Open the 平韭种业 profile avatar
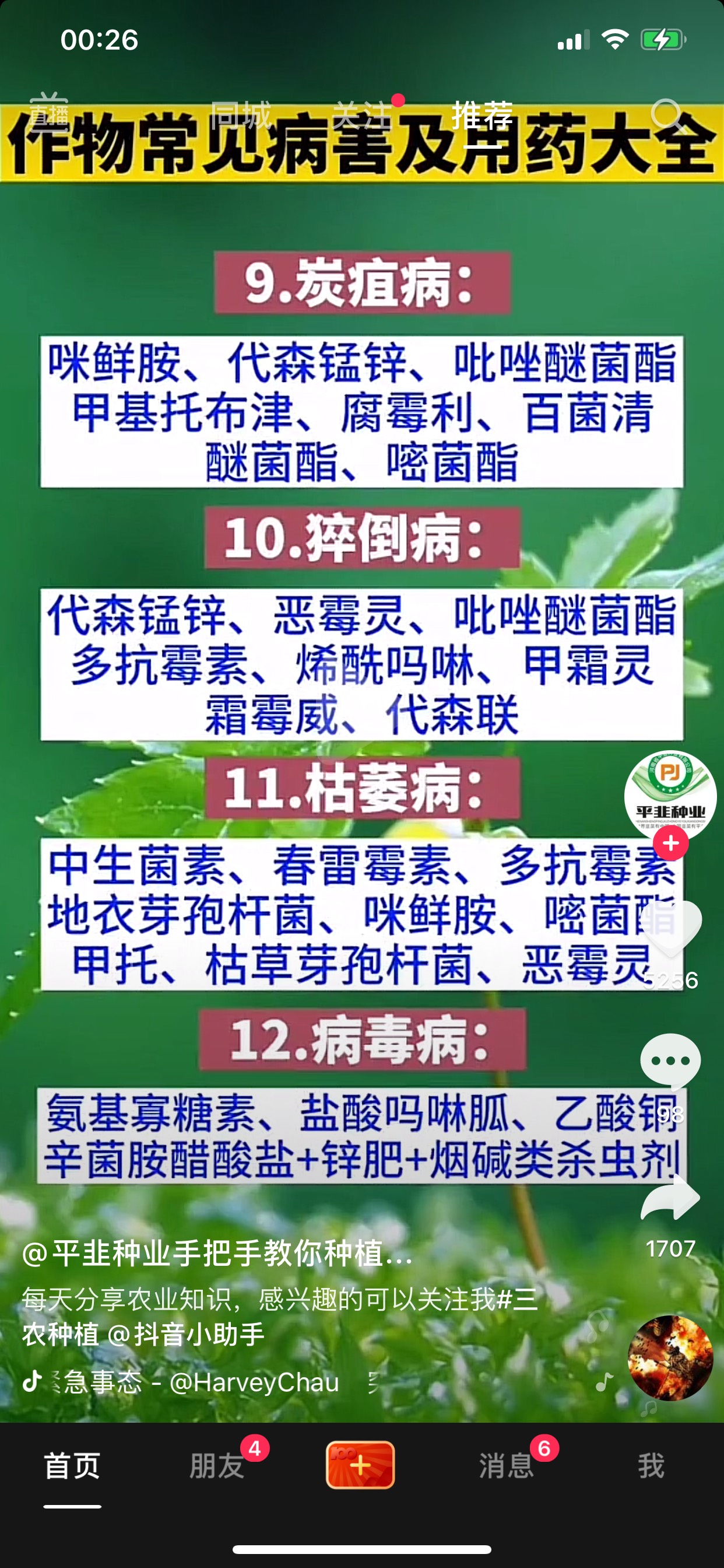 click(x=670, y=796)
